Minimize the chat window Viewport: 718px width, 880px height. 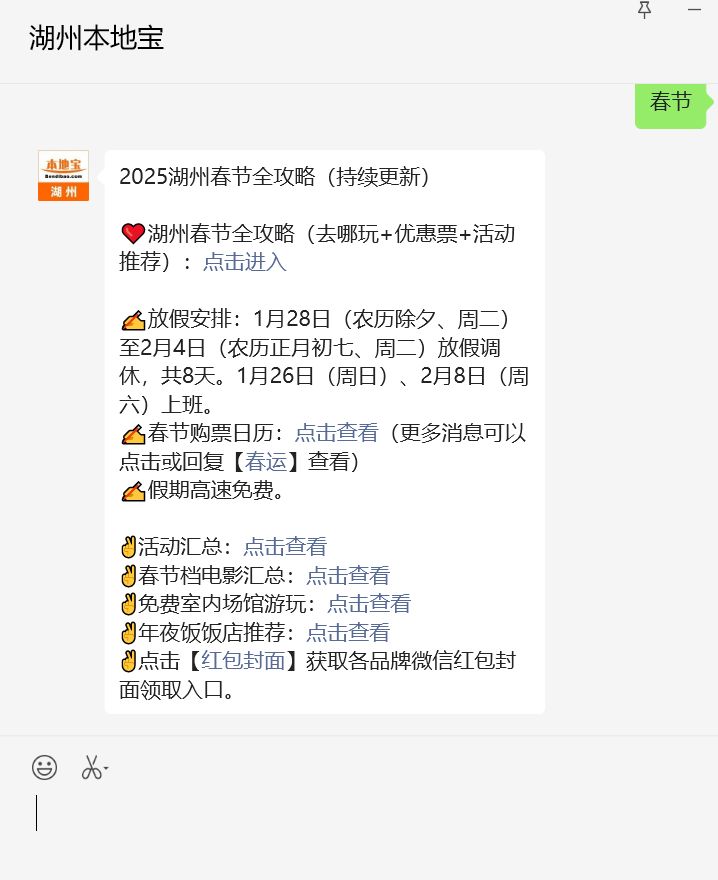pyautogui.click(x=695, y=10)
